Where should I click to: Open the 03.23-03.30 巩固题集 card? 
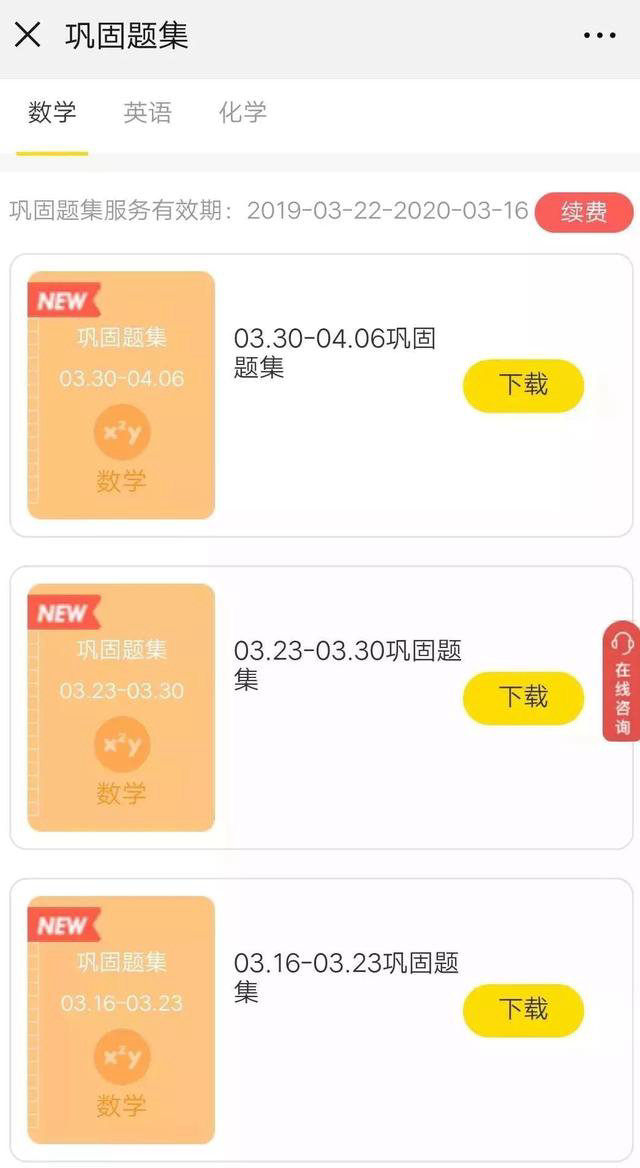tap(121, 707)
